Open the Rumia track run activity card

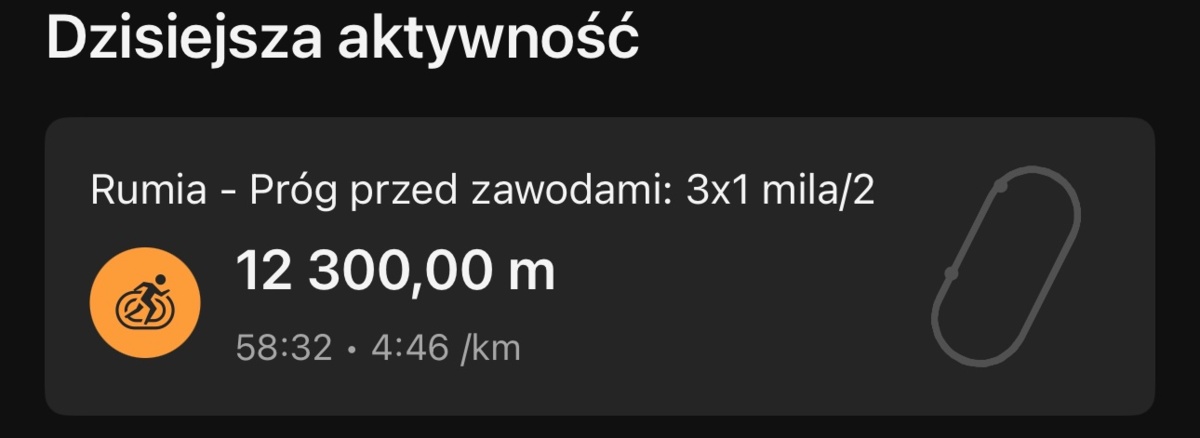click(600, 267)
